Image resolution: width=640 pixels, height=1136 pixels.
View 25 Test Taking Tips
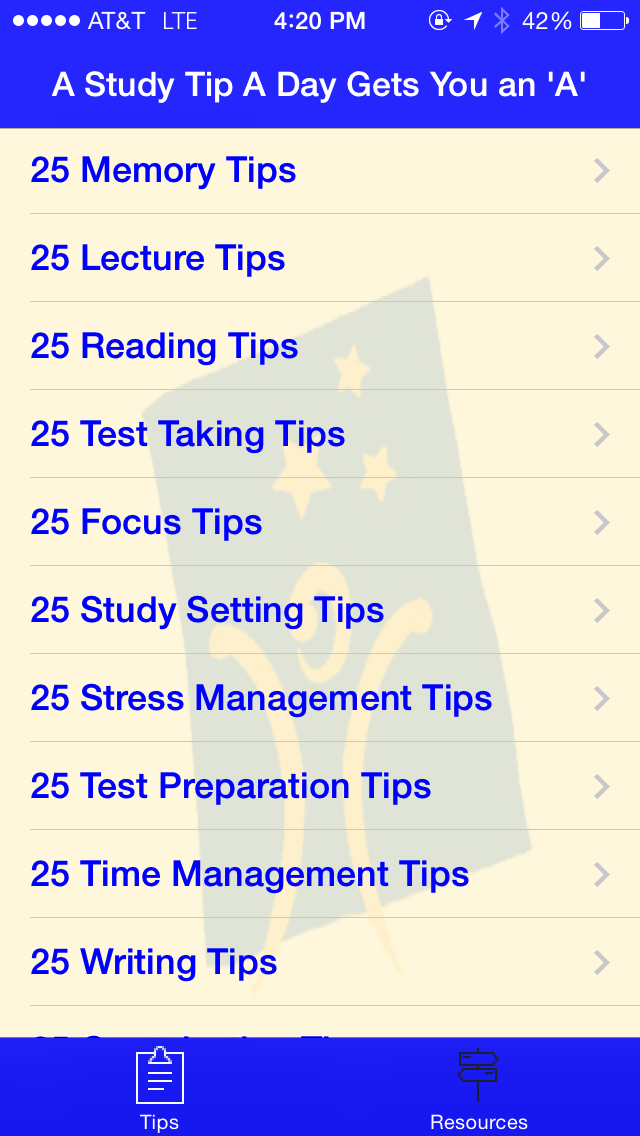point(320,434)
